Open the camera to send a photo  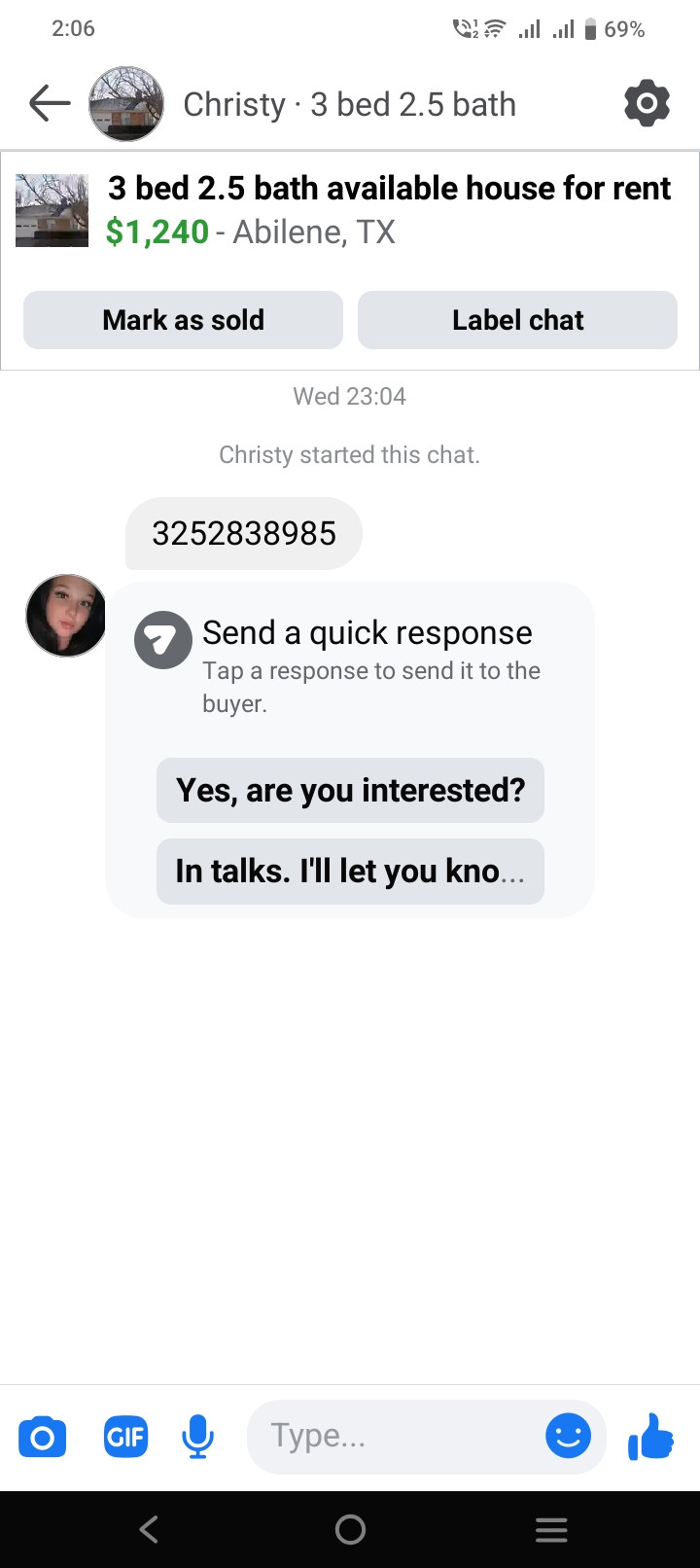pos(43,1437)
